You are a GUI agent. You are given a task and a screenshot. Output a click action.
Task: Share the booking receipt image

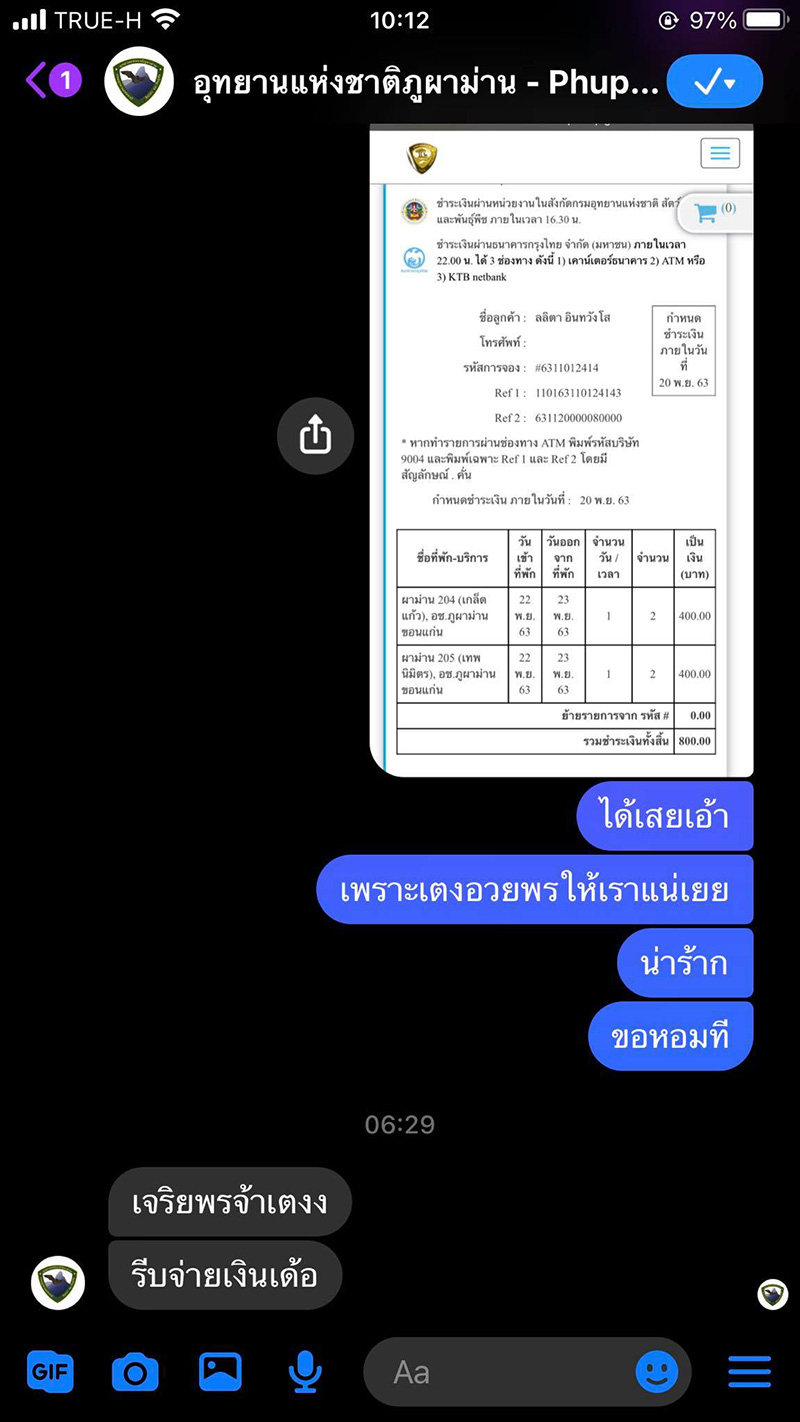click(x=315, y=436)
